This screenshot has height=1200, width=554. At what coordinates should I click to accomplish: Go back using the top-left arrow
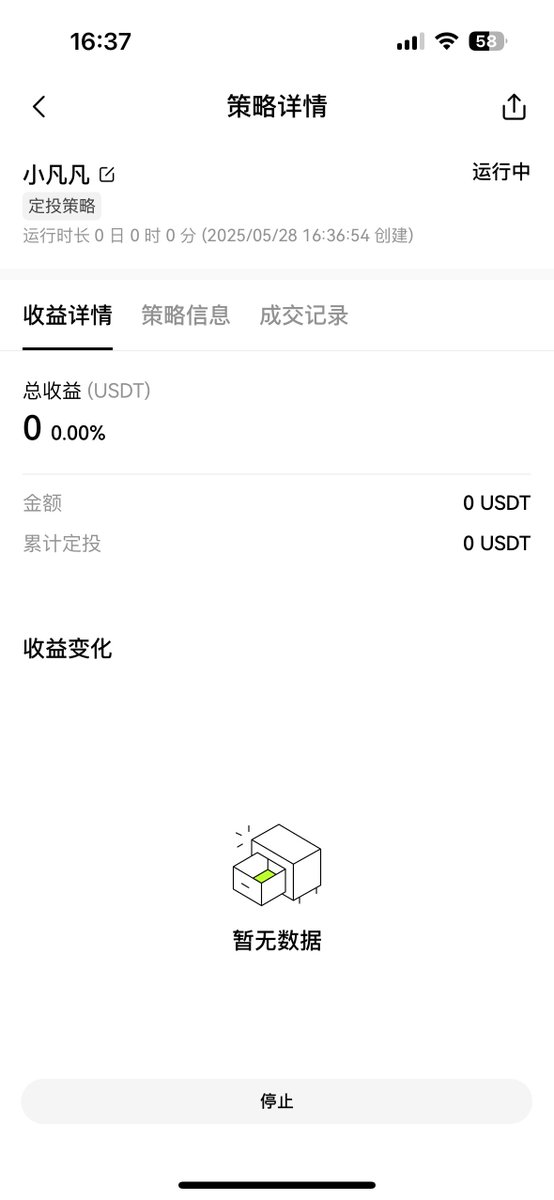[x=39, y=107]
